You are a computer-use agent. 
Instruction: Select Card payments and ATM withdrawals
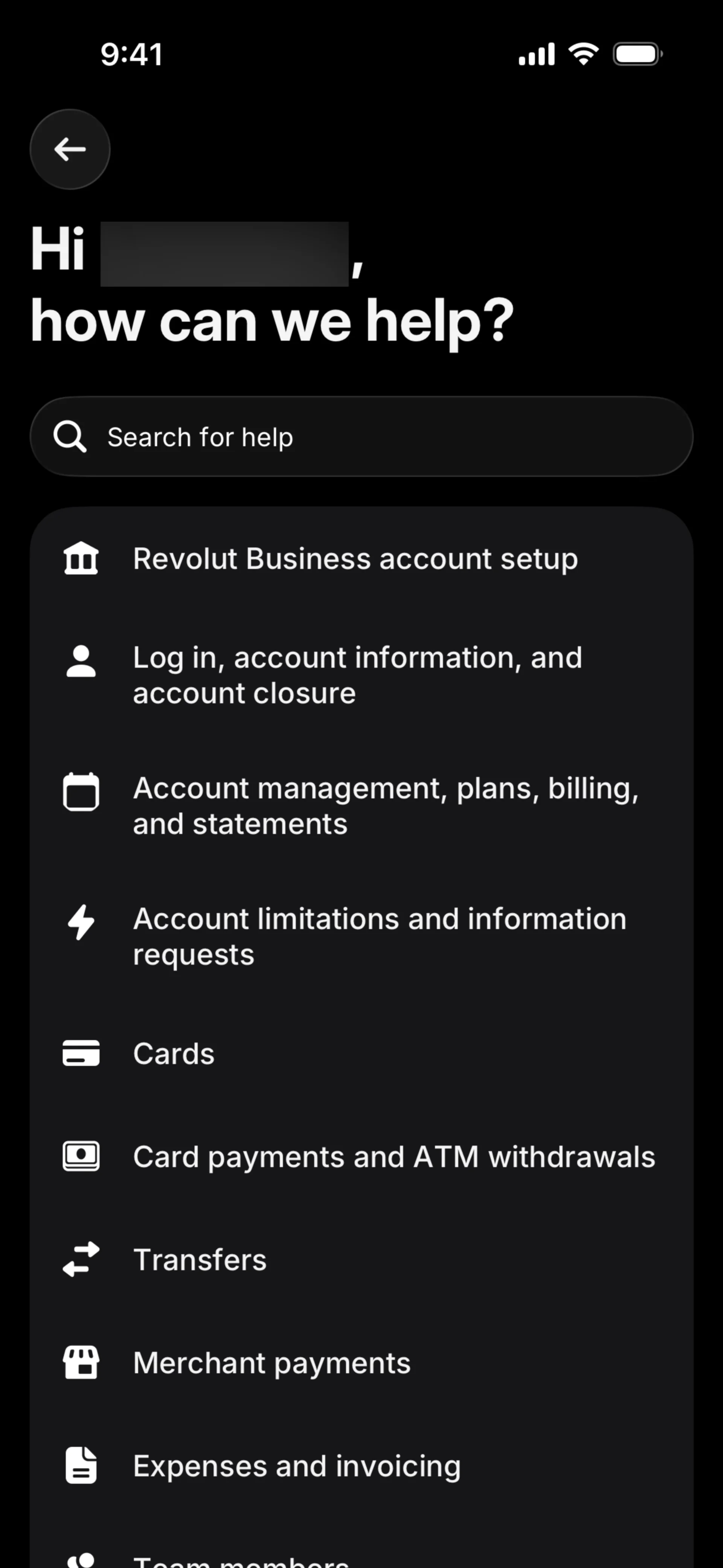(x=394, y=1157)
